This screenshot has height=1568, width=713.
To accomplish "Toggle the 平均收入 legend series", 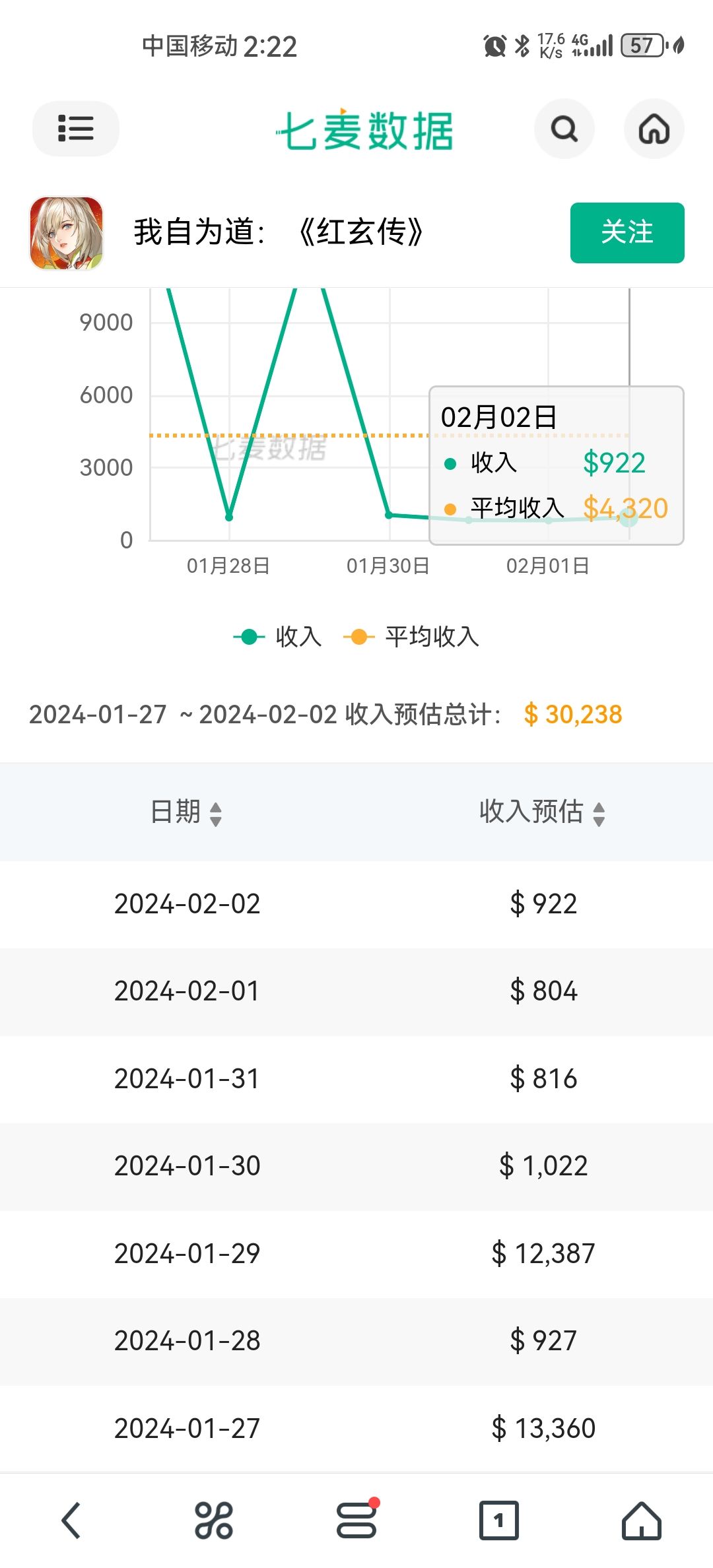I will point(411,637).
